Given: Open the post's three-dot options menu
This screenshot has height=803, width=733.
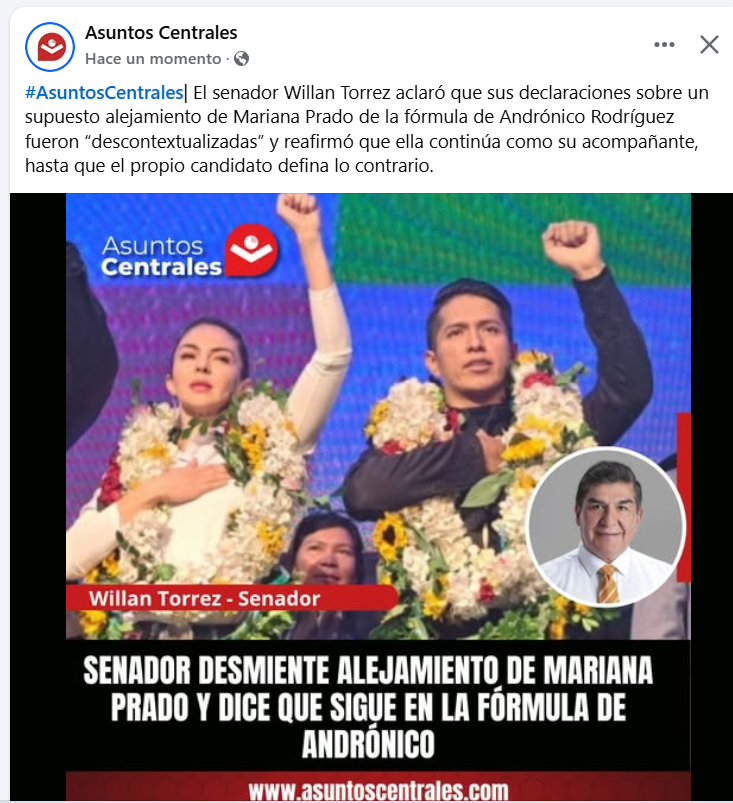Looking at the screenshot, I should (664, 44).
